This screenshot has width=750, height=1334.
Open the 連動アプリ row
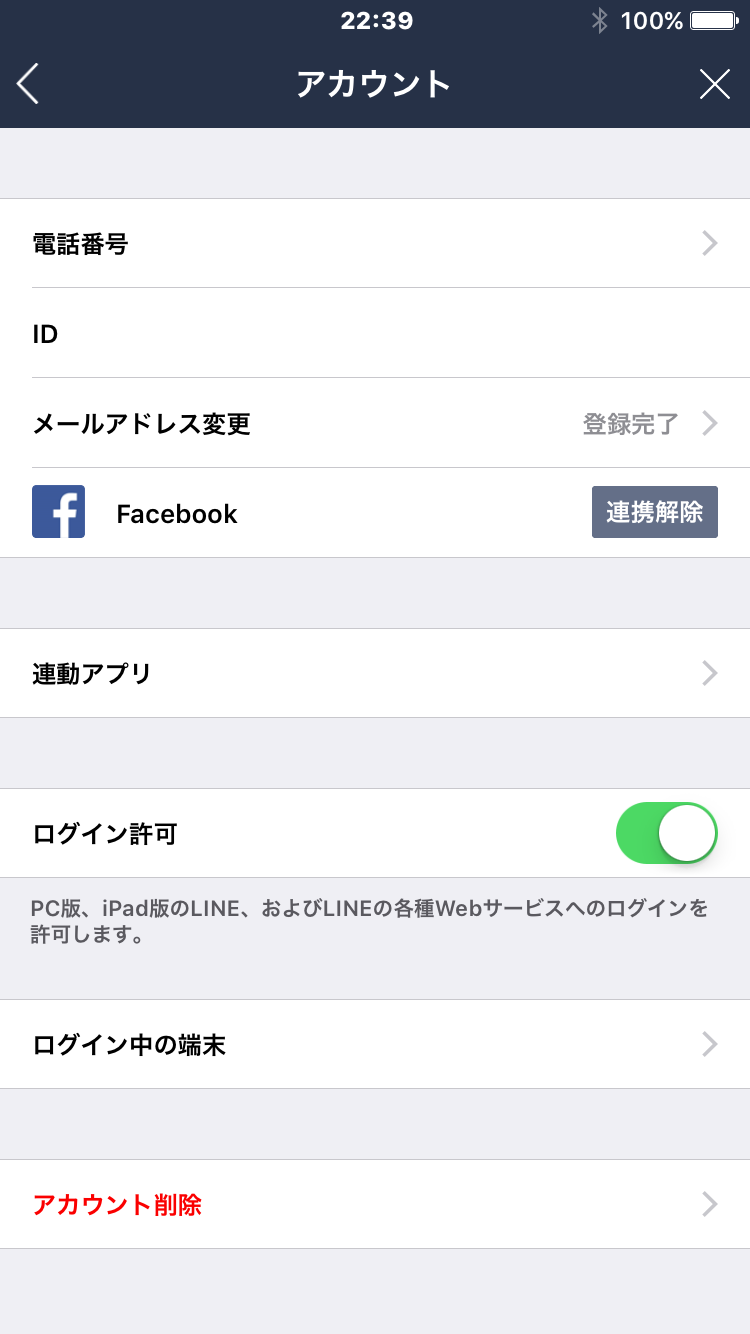(x=375, y=673)
